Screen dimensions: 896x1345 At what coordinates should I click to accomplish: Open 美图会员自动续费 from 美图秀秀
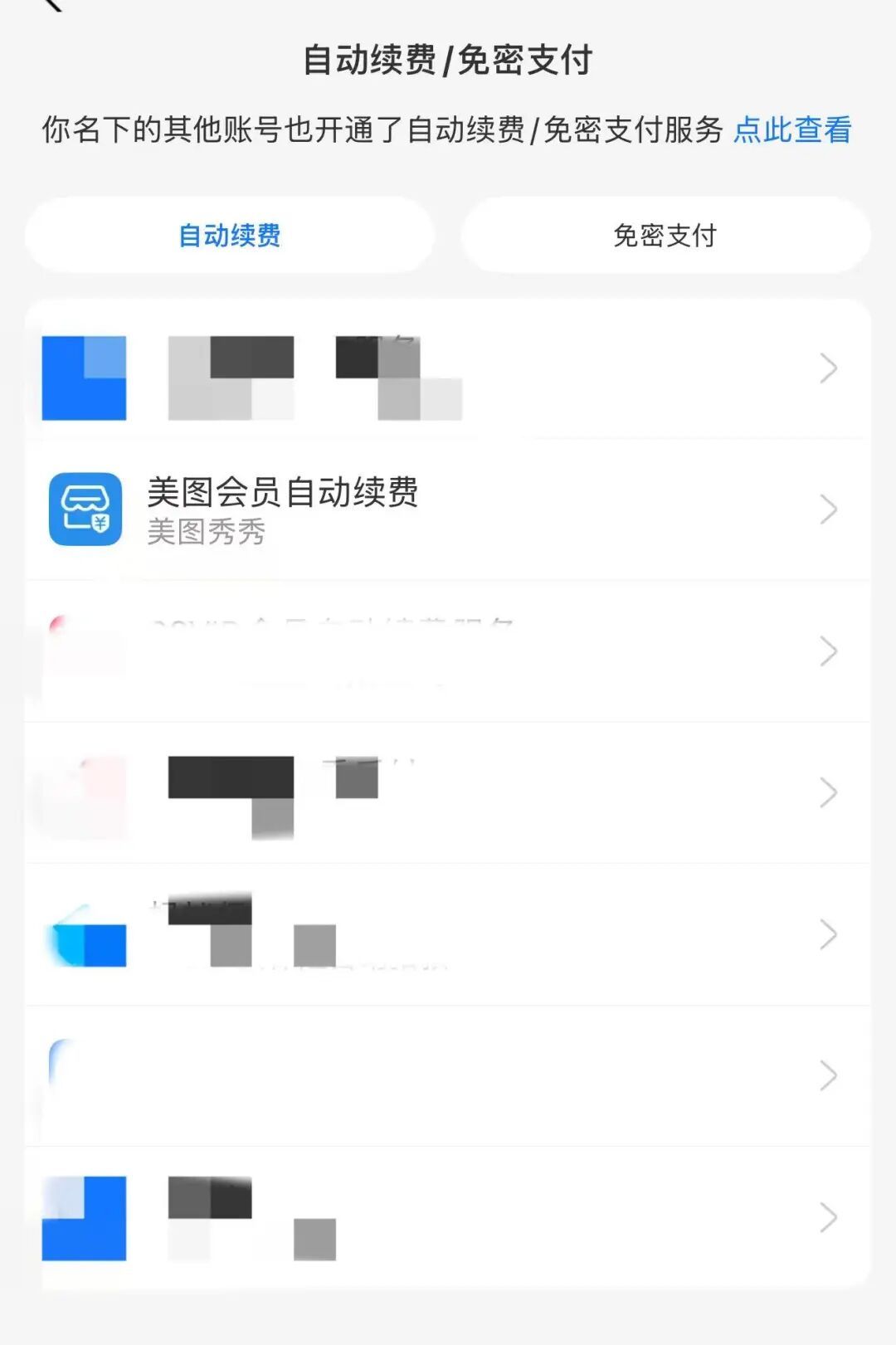coord(448,509)
